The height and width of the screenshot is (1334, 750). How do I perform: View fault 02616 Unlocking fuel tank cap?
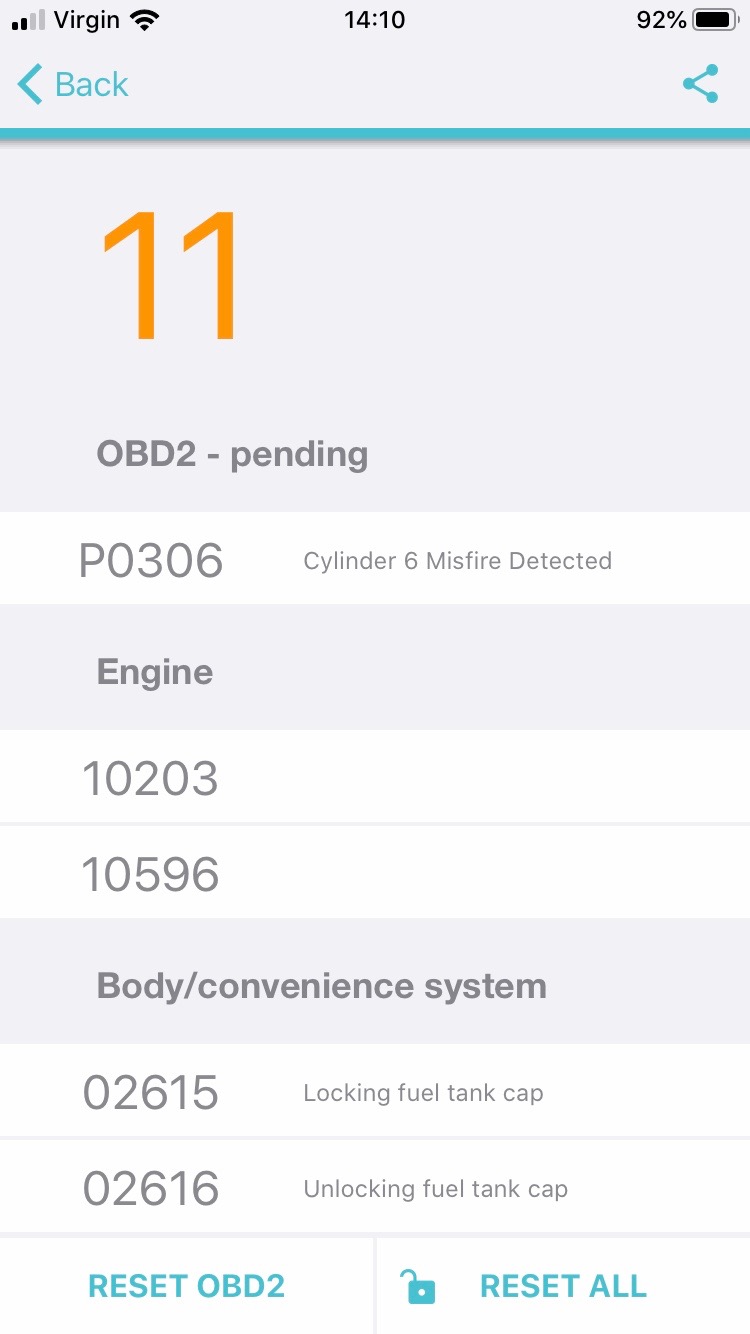(375, 1188)
